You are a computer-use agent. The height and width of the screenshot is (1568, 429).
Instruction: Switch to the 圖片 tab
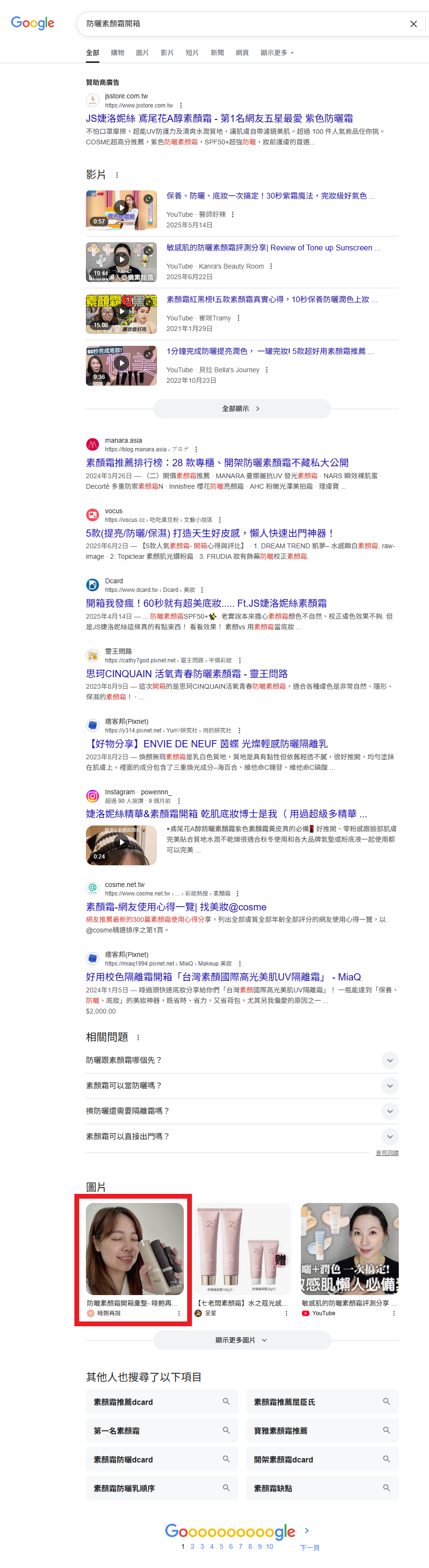tap(142, 53)
